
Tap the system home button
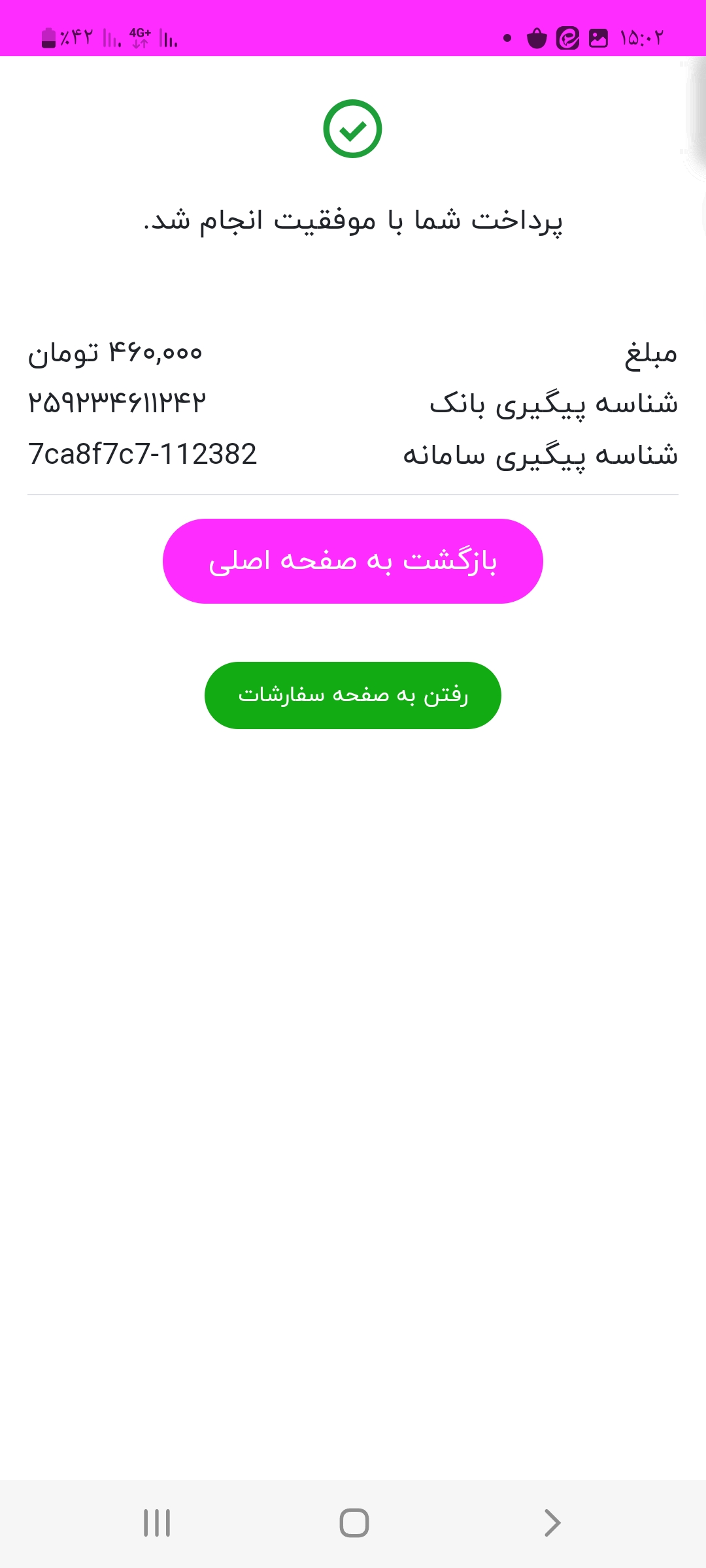point(354,1523)
